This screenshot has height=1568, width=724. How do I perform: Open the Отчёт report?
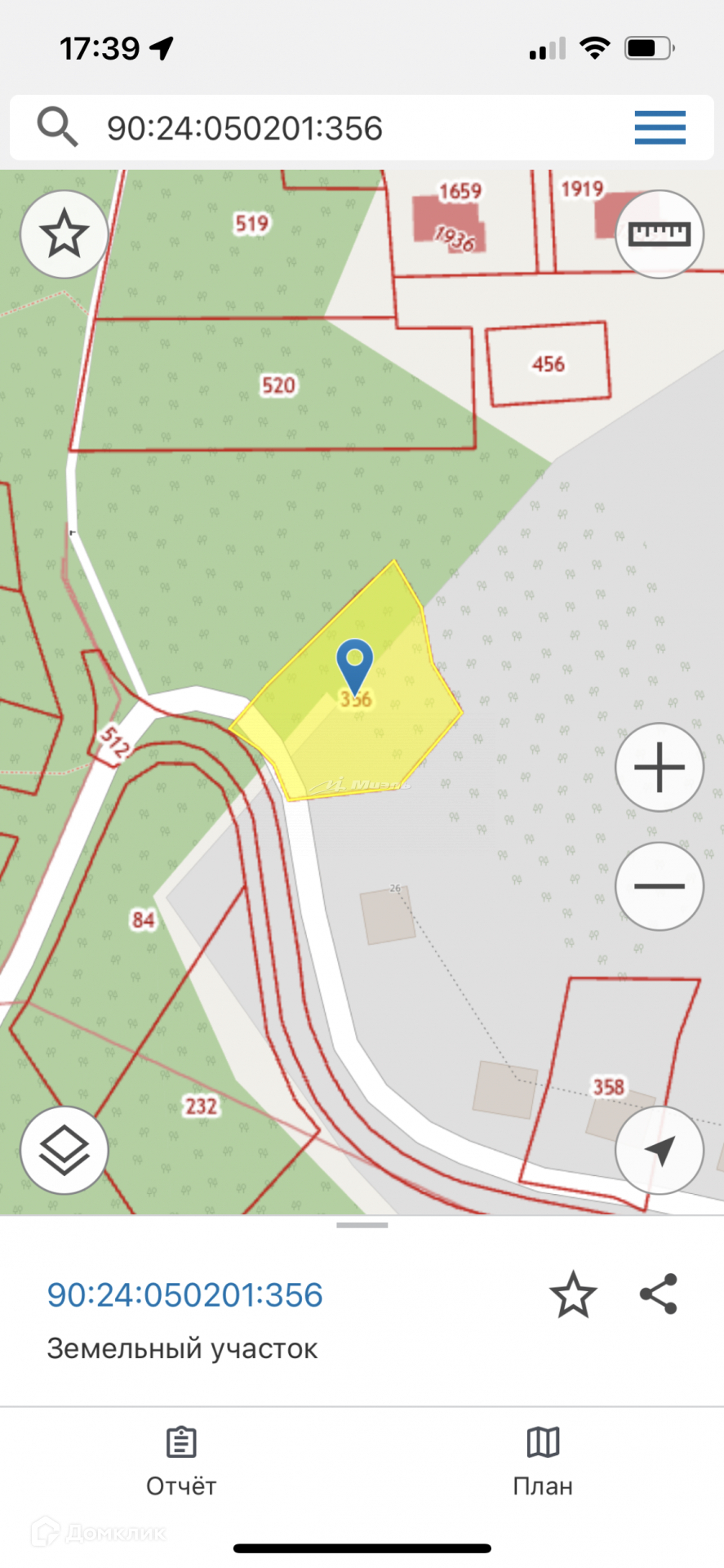coord(181,1462)
